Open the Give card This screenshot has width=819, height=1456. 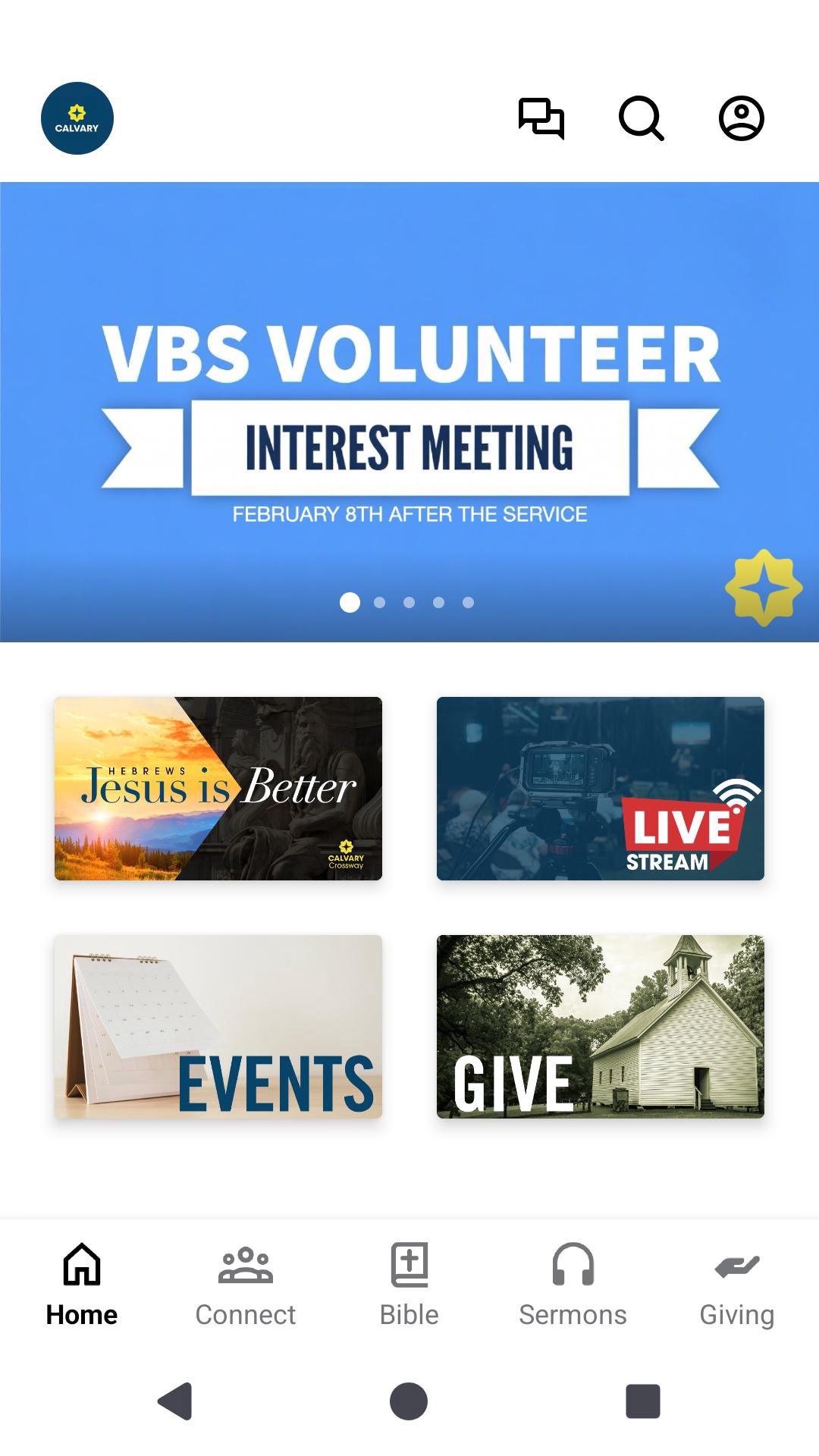pyautogui.click(x=601, y=1027)
